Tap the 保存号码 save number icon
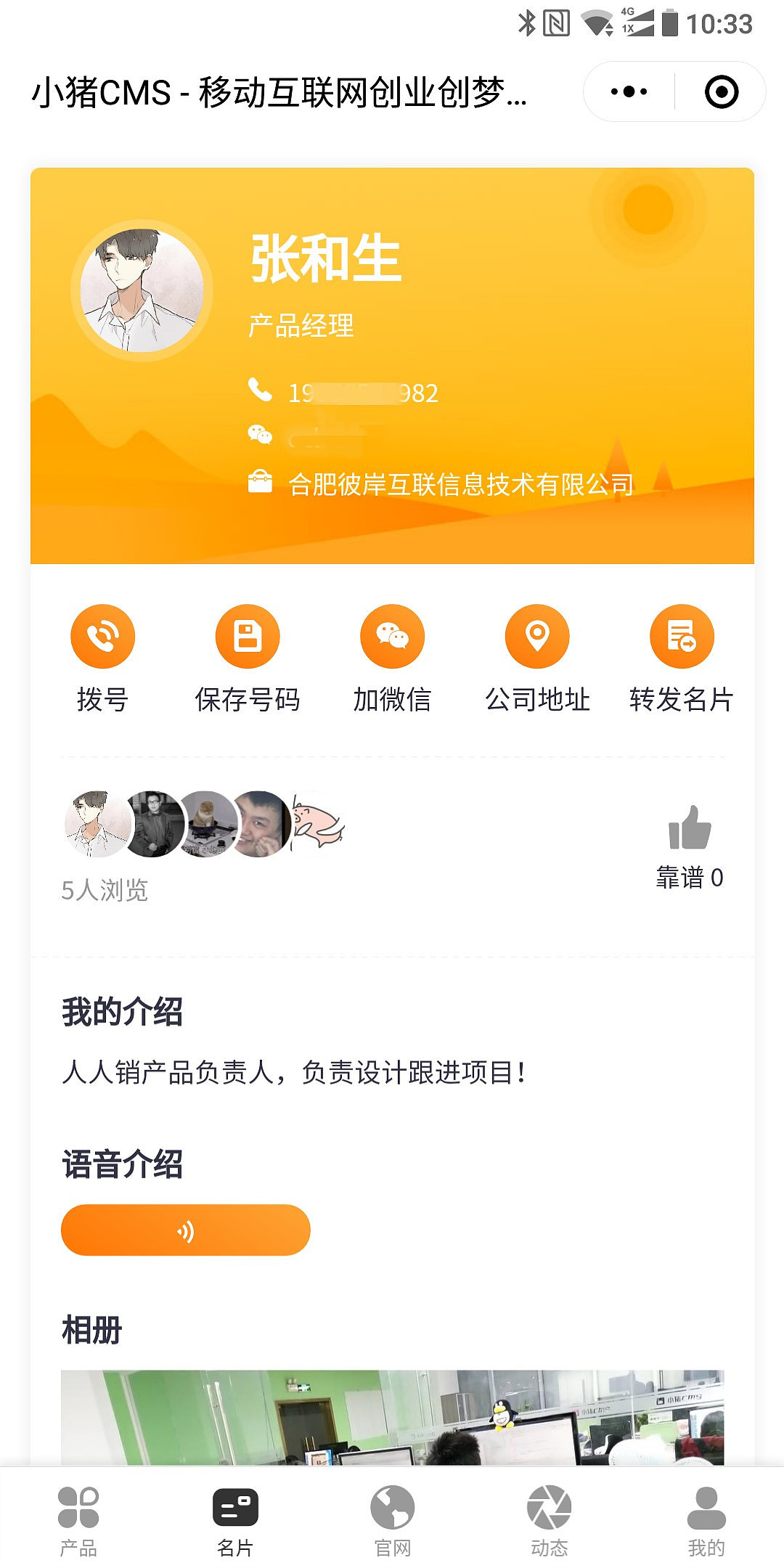Viewport: 784px width, 1568px height. (x=247, y=635)
